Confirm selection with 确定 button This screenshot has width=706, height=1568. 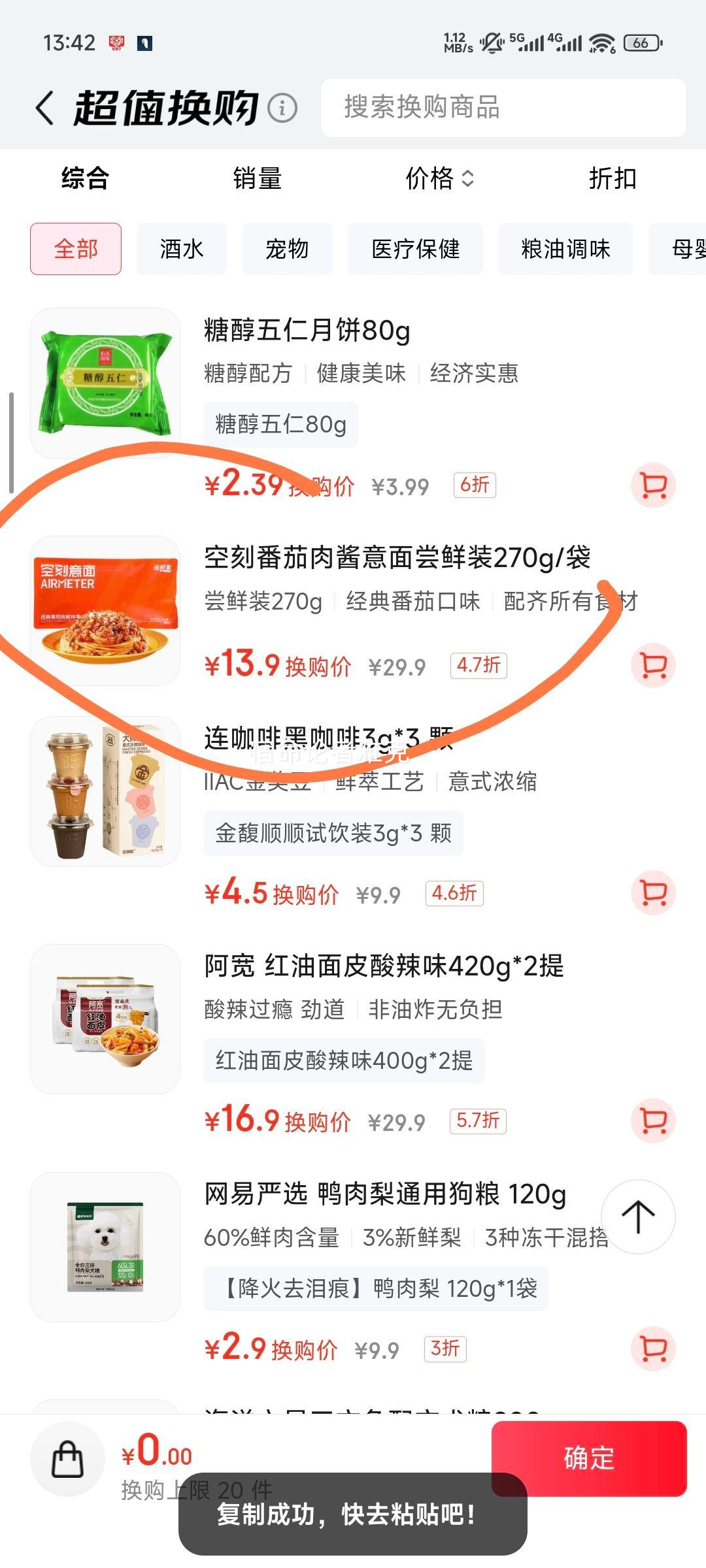pyautogui.click(x=588, y=1458)
